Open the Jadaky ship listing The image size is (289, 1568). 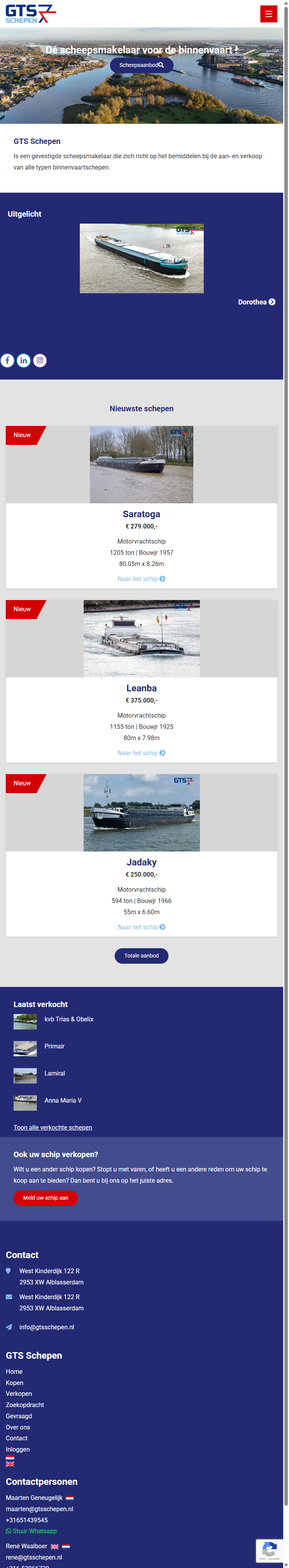(141, 927)
